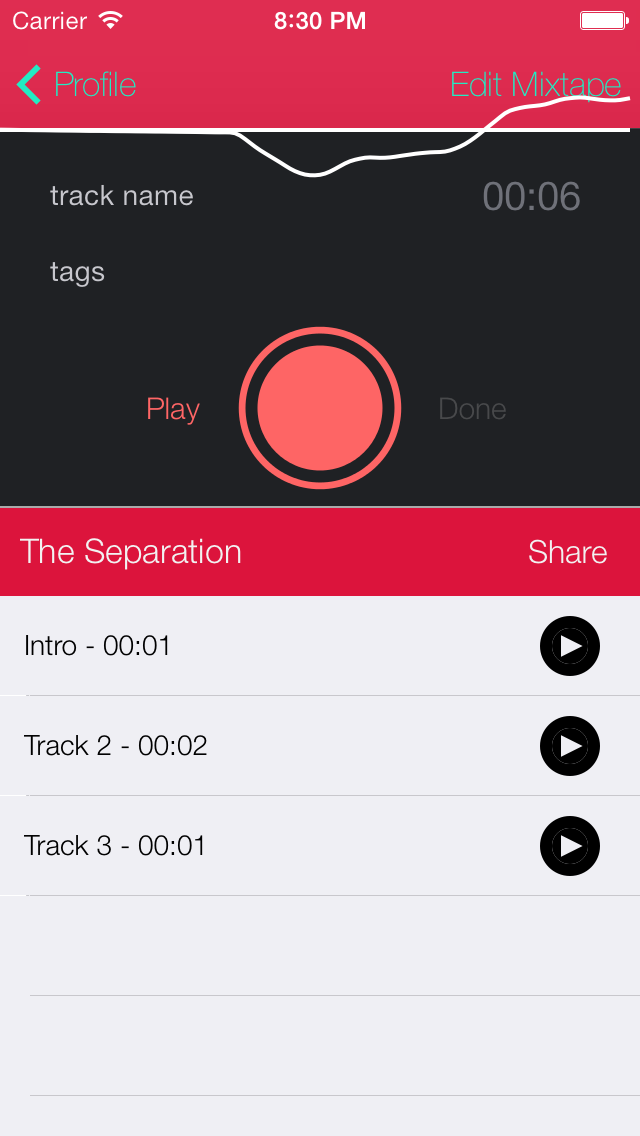The width and height of the screenshot is (640, 1136).
Task: Play the Intro track
Action: 570,646
